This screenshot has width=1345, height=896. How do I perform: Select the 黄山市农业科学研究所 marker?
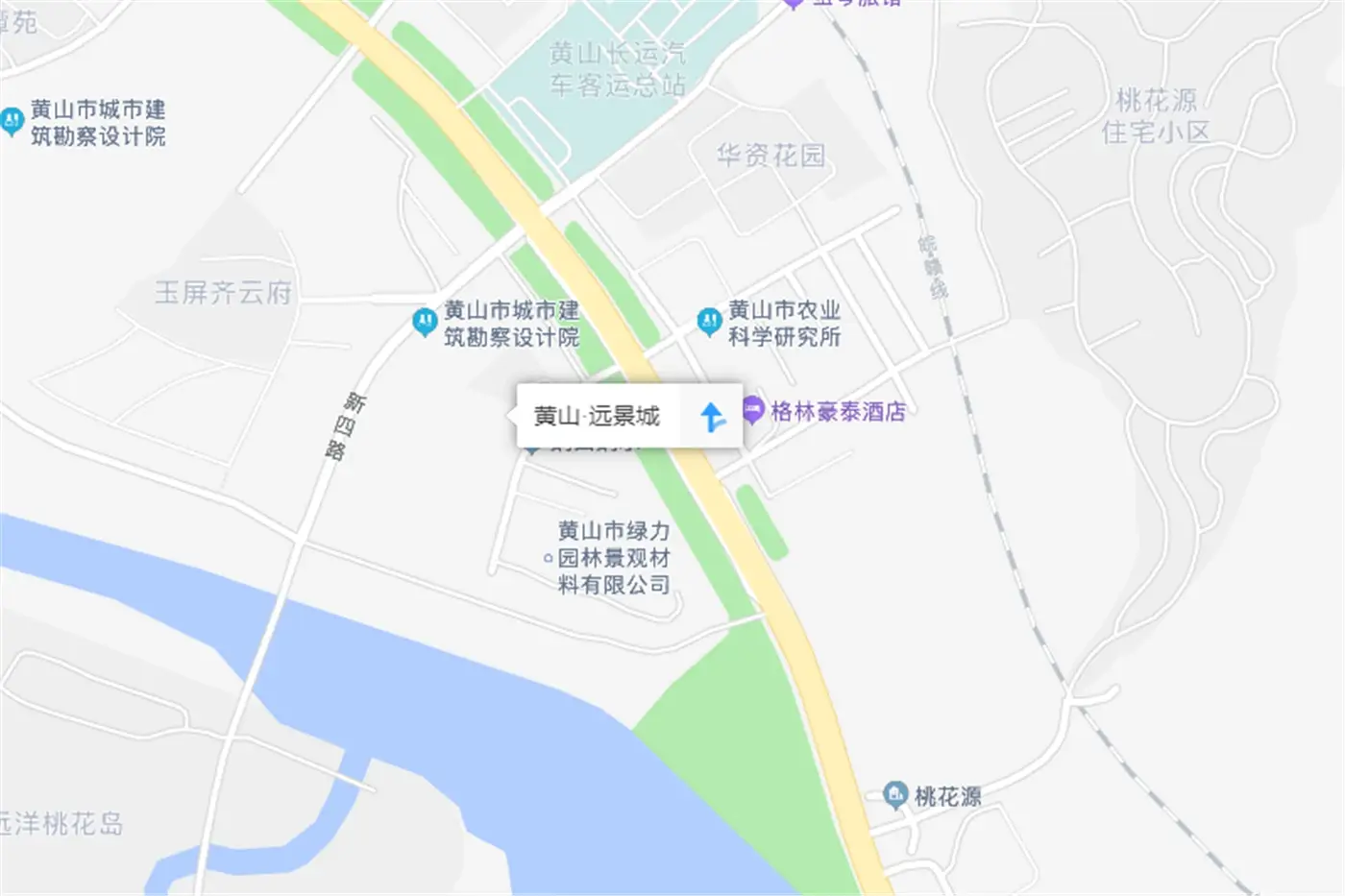pyautogui.click(x=709, y=321)
